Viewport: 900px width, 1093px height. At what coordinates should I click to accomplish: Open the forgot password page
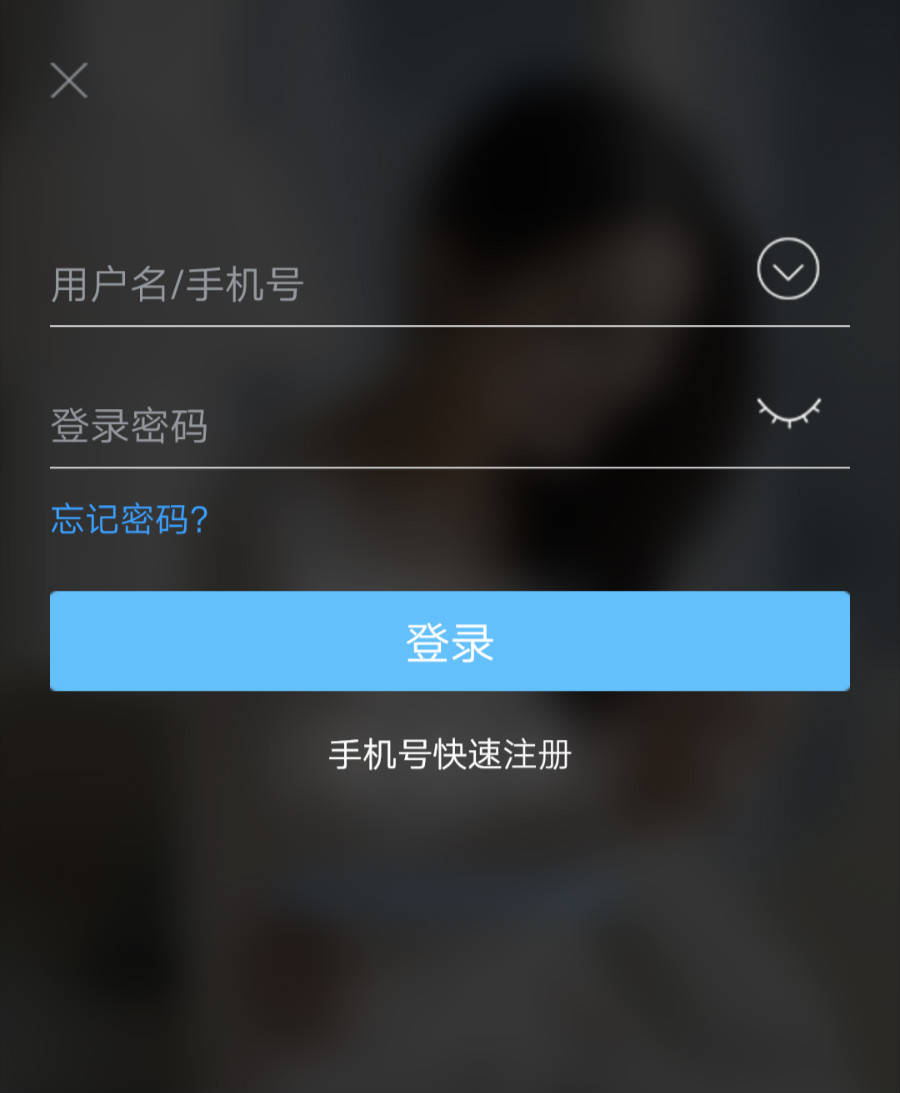[x=128, y=520]
